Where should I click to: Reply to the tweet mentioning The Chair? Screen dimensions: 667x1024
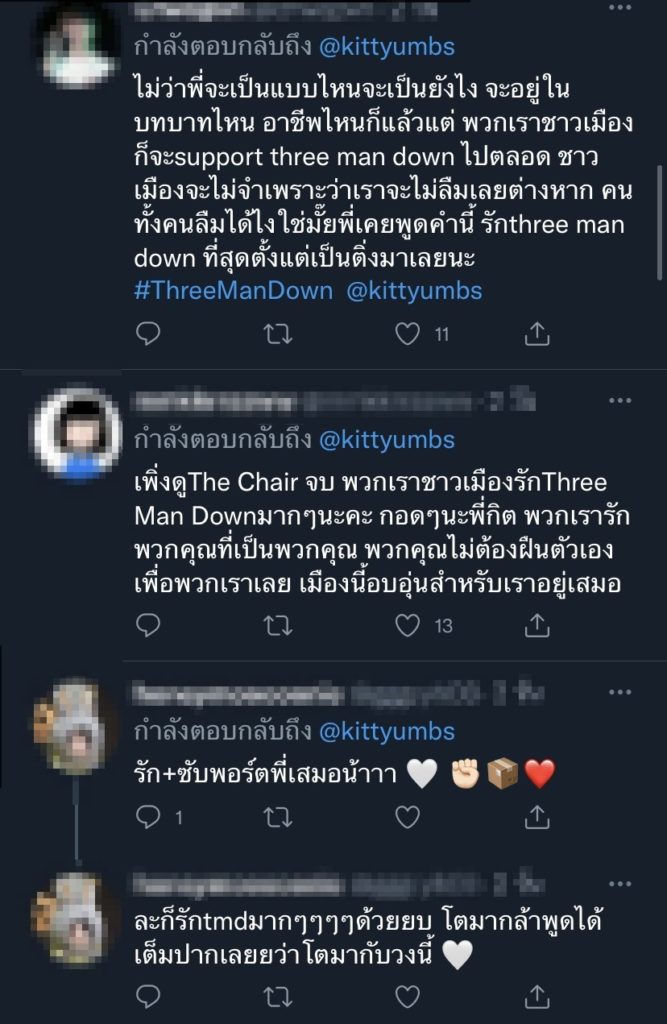coord(148,625)
